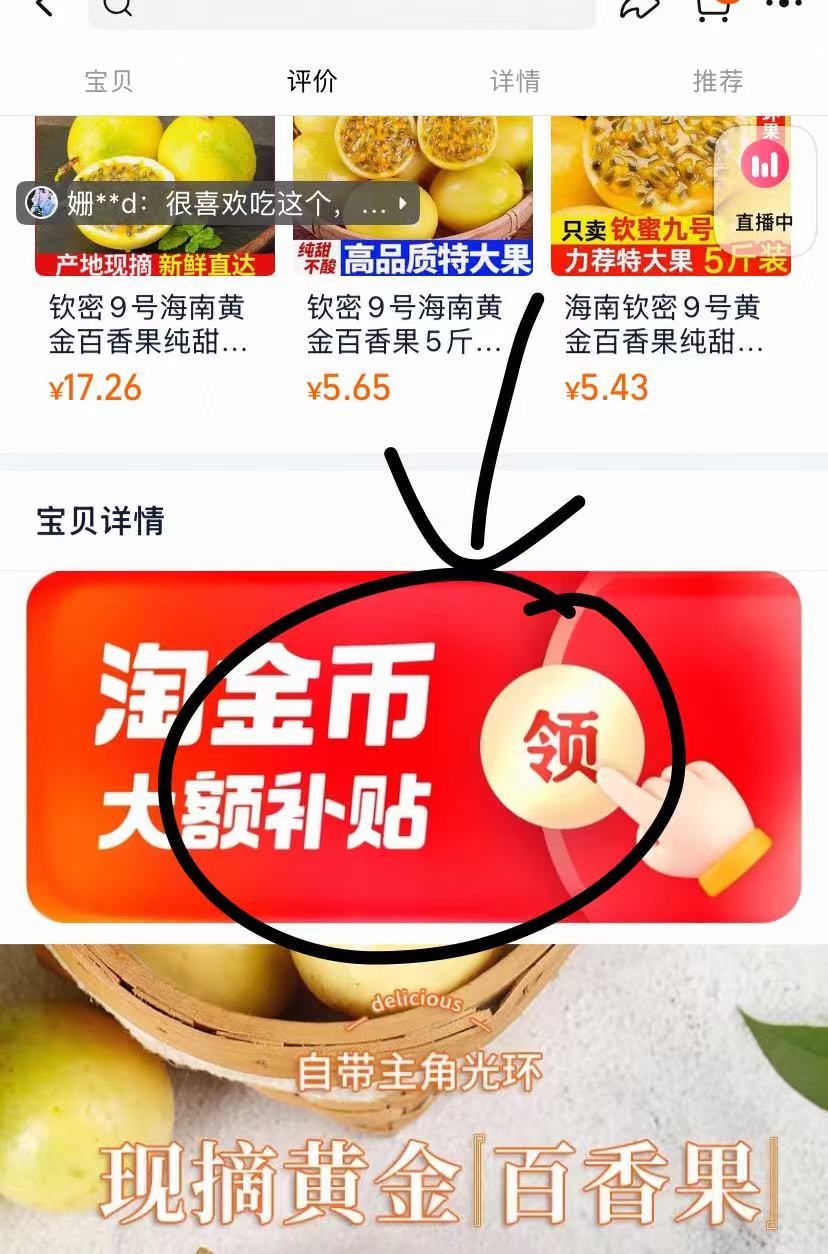828x1254 pixels.
Task: Tap the 领 claim coin icon
Action: tap(563, 747)
